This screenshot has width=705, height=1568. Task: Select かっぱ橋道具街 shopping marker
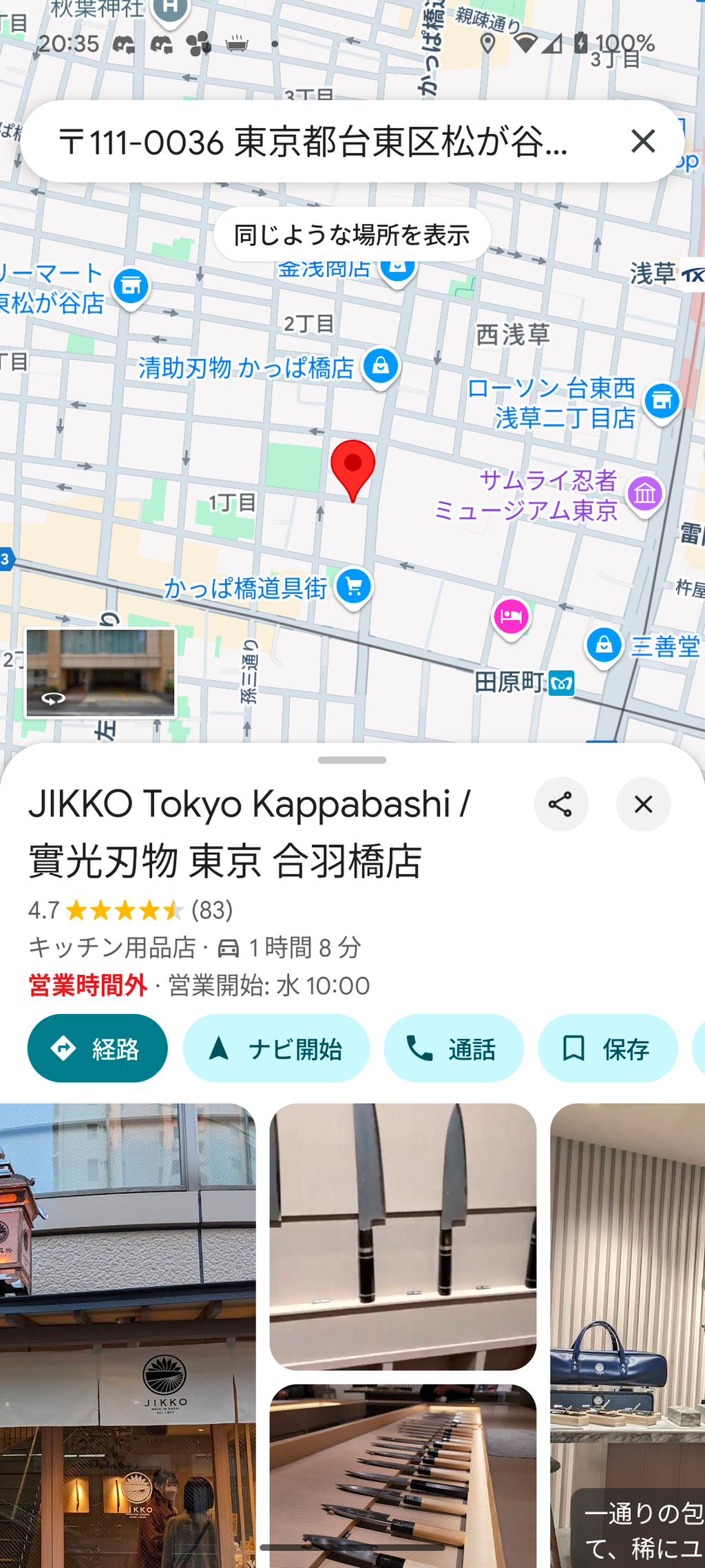(354, 587)
